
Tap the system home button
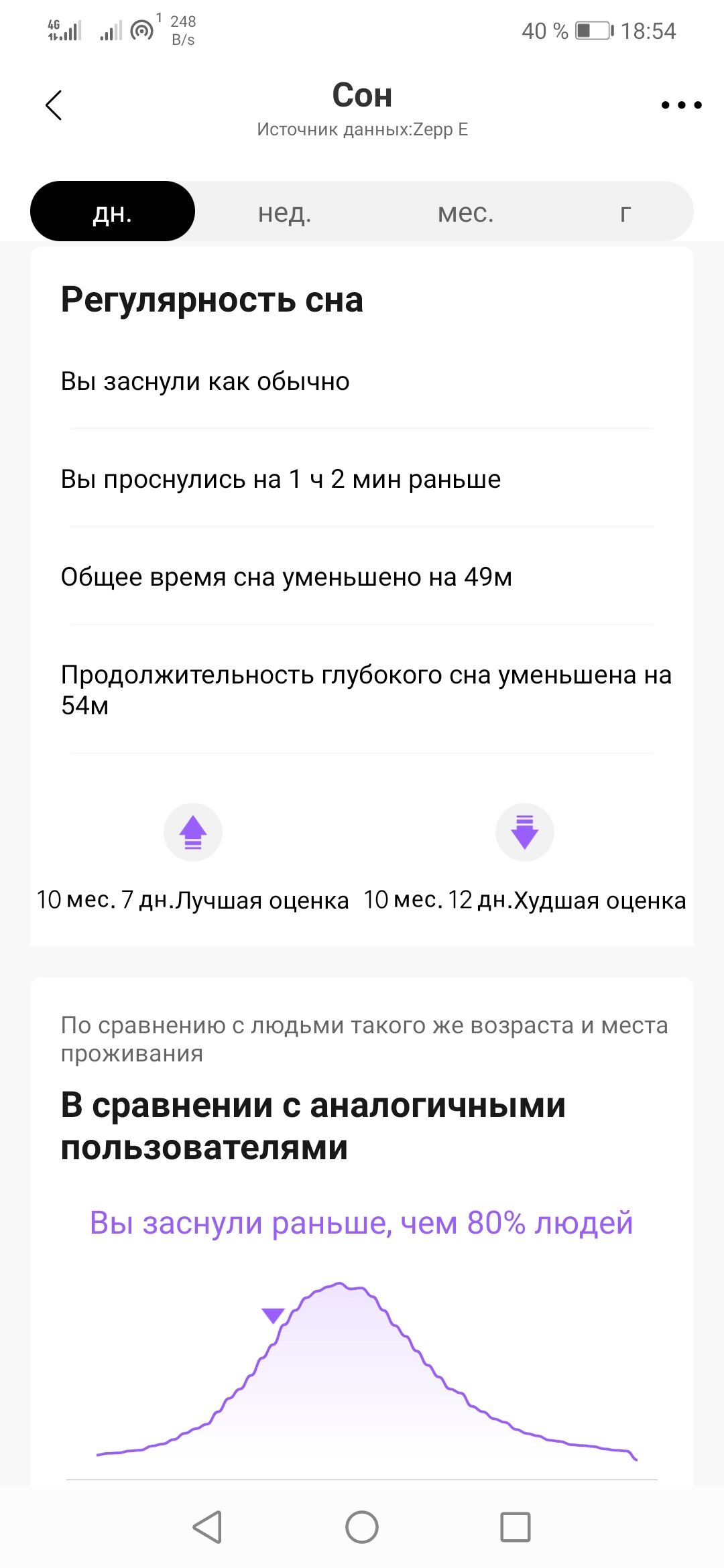tap(362, 1527)
